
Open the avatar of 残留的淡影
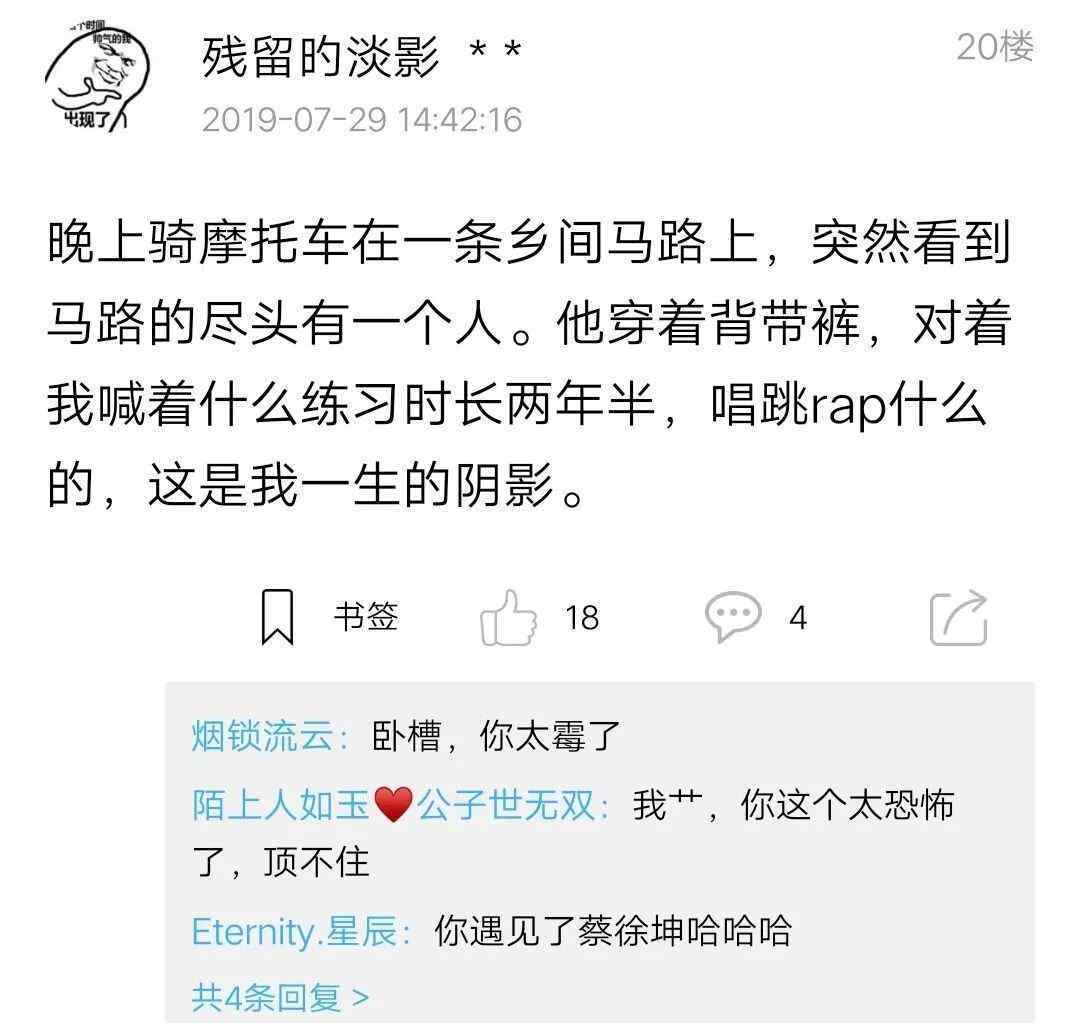98,83
